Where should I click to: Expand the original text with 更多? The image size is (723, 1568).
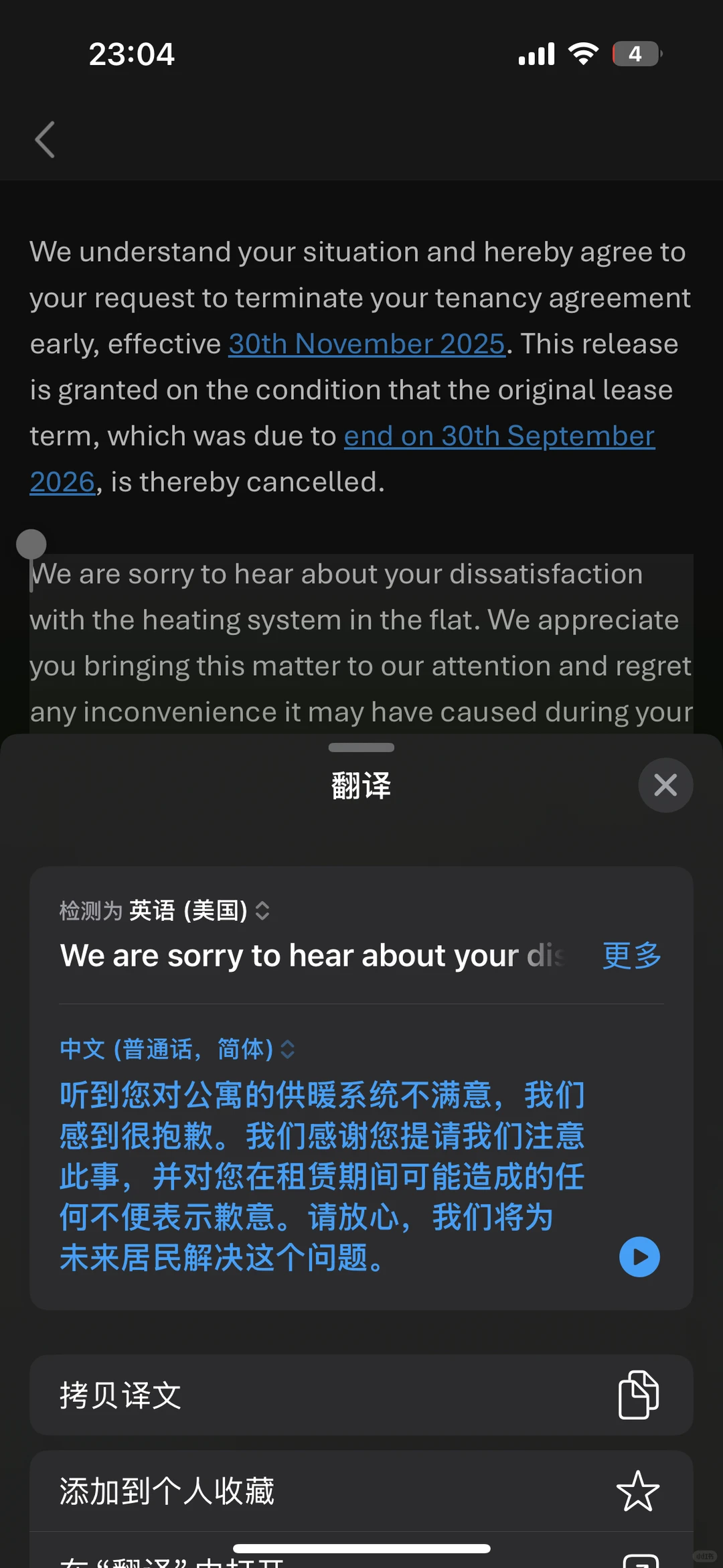(632, 955)
